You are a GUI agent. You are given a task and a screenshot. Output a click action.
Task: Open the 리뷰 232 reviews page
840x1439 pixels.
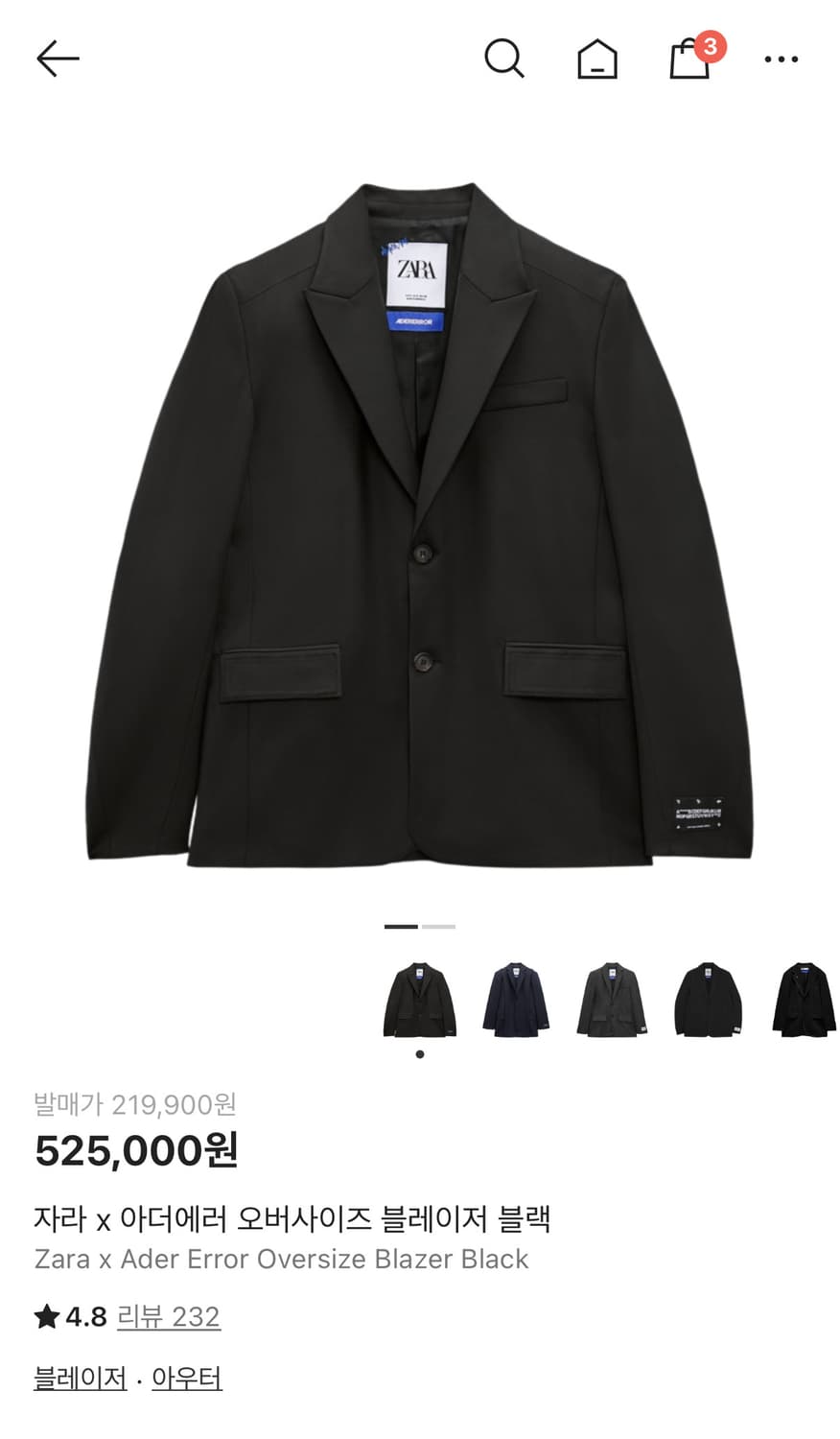point(165,1316)
